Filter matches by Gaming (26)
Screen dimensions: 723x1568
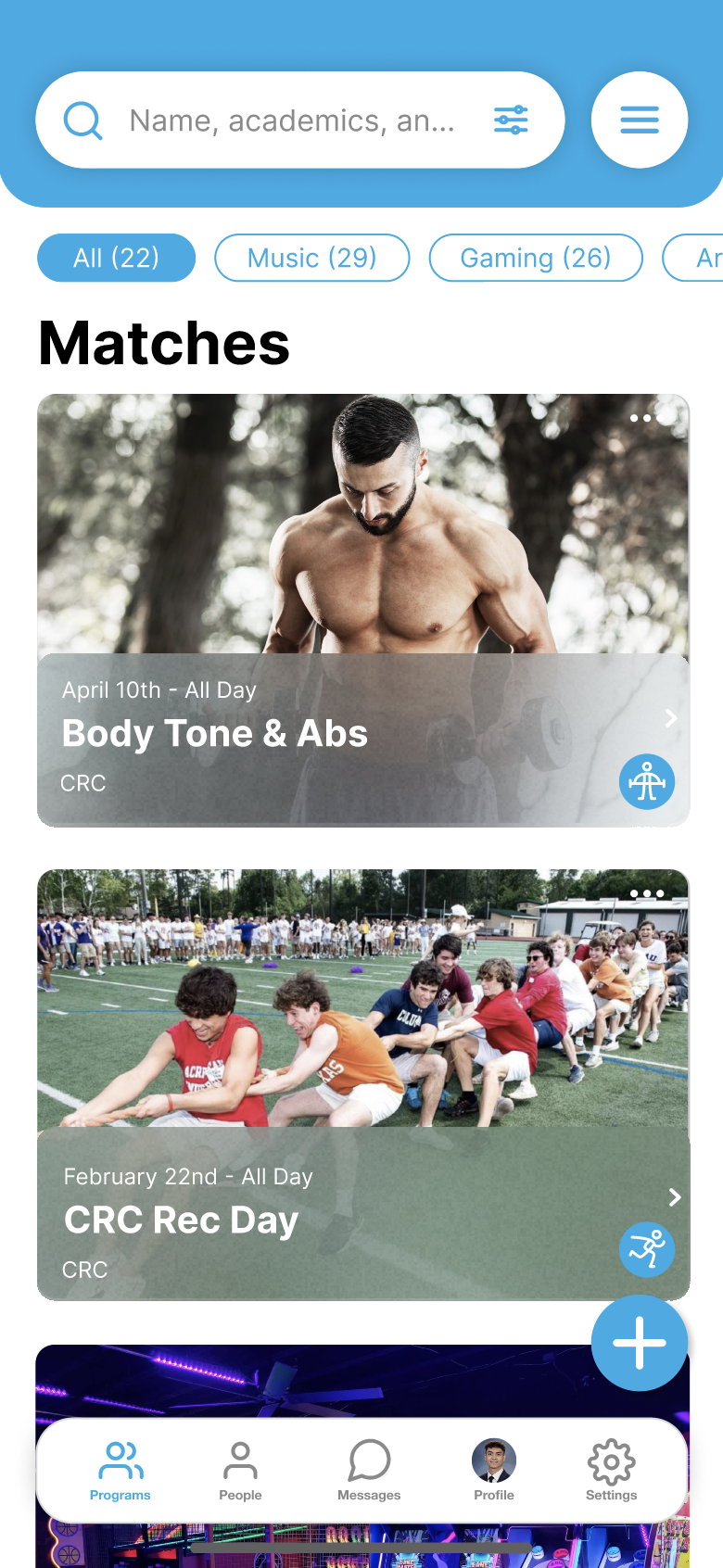coord(536,258)
